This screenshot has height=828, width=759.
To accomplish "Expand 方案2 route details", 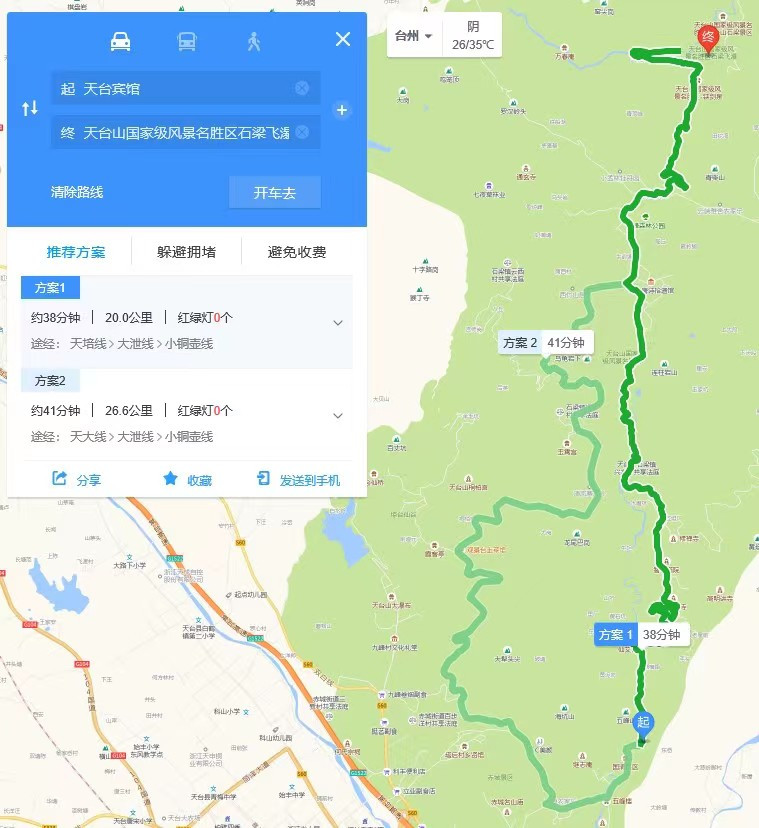I will tap(338, 415).
